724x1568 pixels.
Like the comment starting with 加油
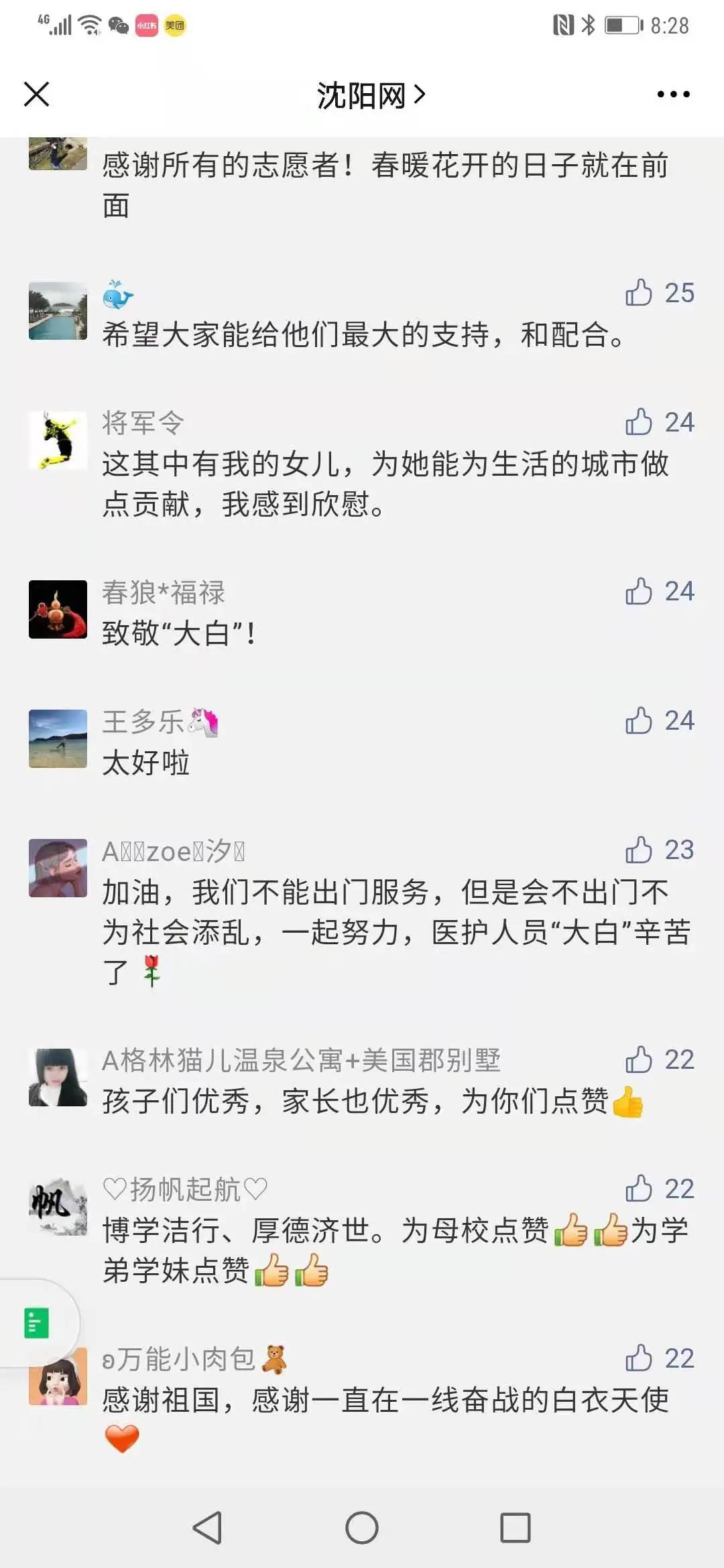coord(639,850)
